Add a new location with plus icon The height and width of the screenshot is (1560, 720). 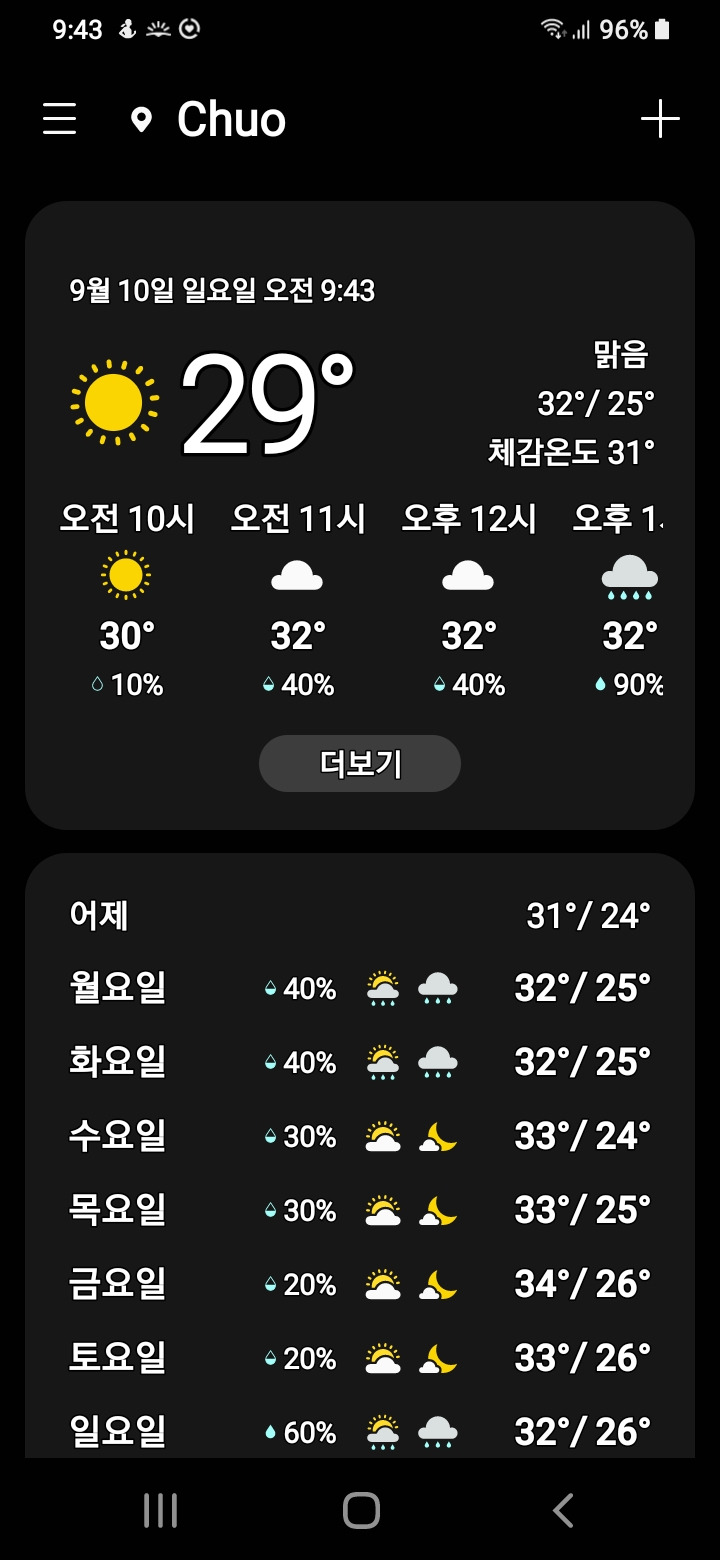click(x=660, y=120)
